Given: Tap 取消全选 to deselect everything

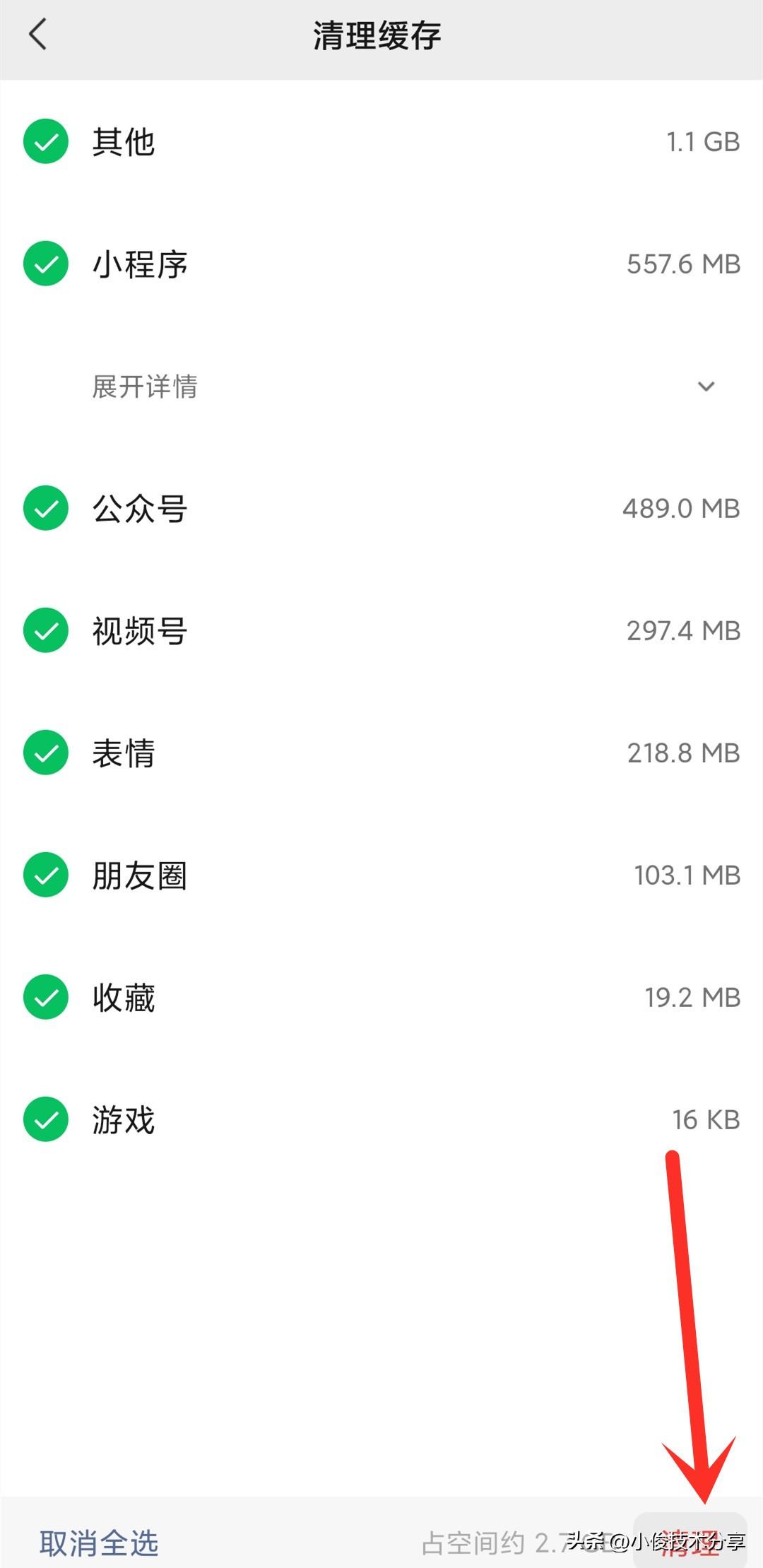Looking at the screenshot, I should pyautogui.click(x=99, y=1543).
